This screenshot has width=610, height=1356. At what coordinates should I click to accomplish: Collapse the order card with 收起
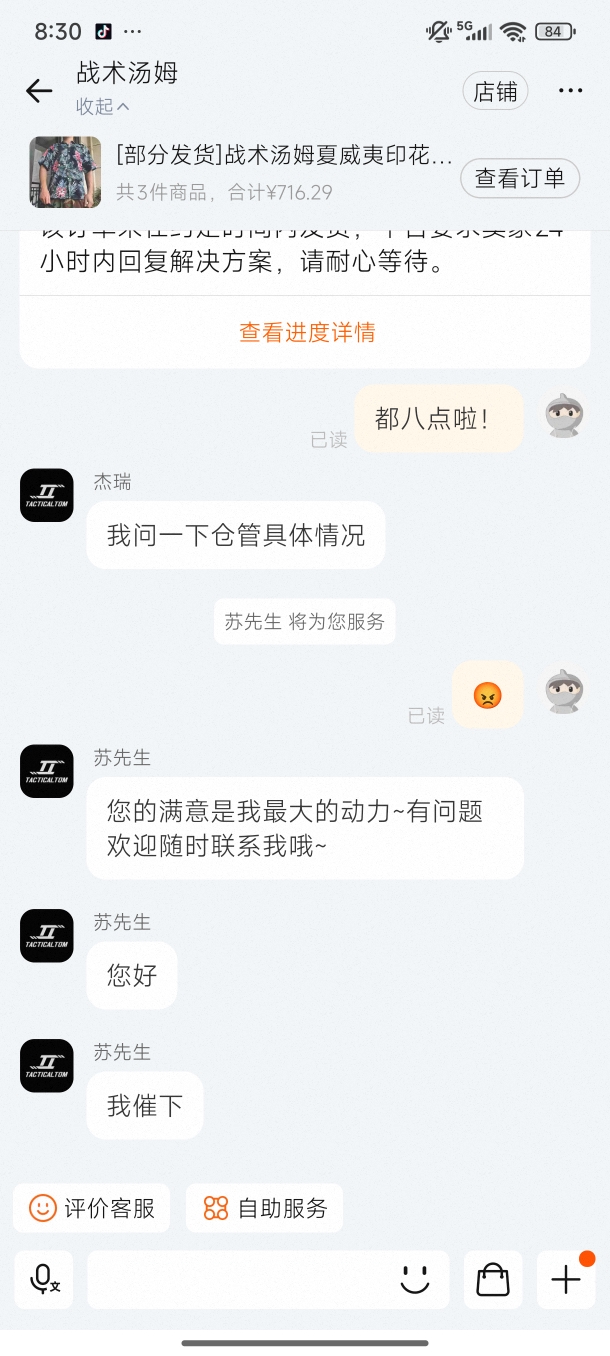tap(102, 106)
